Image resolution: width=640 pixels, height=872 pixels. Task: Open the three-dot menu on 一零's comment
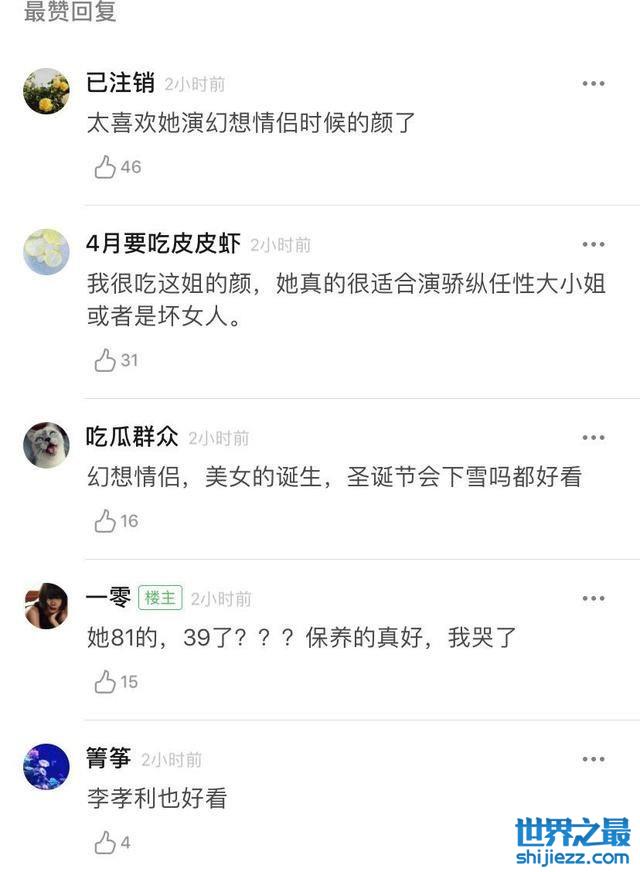click(x=594, y=598)
